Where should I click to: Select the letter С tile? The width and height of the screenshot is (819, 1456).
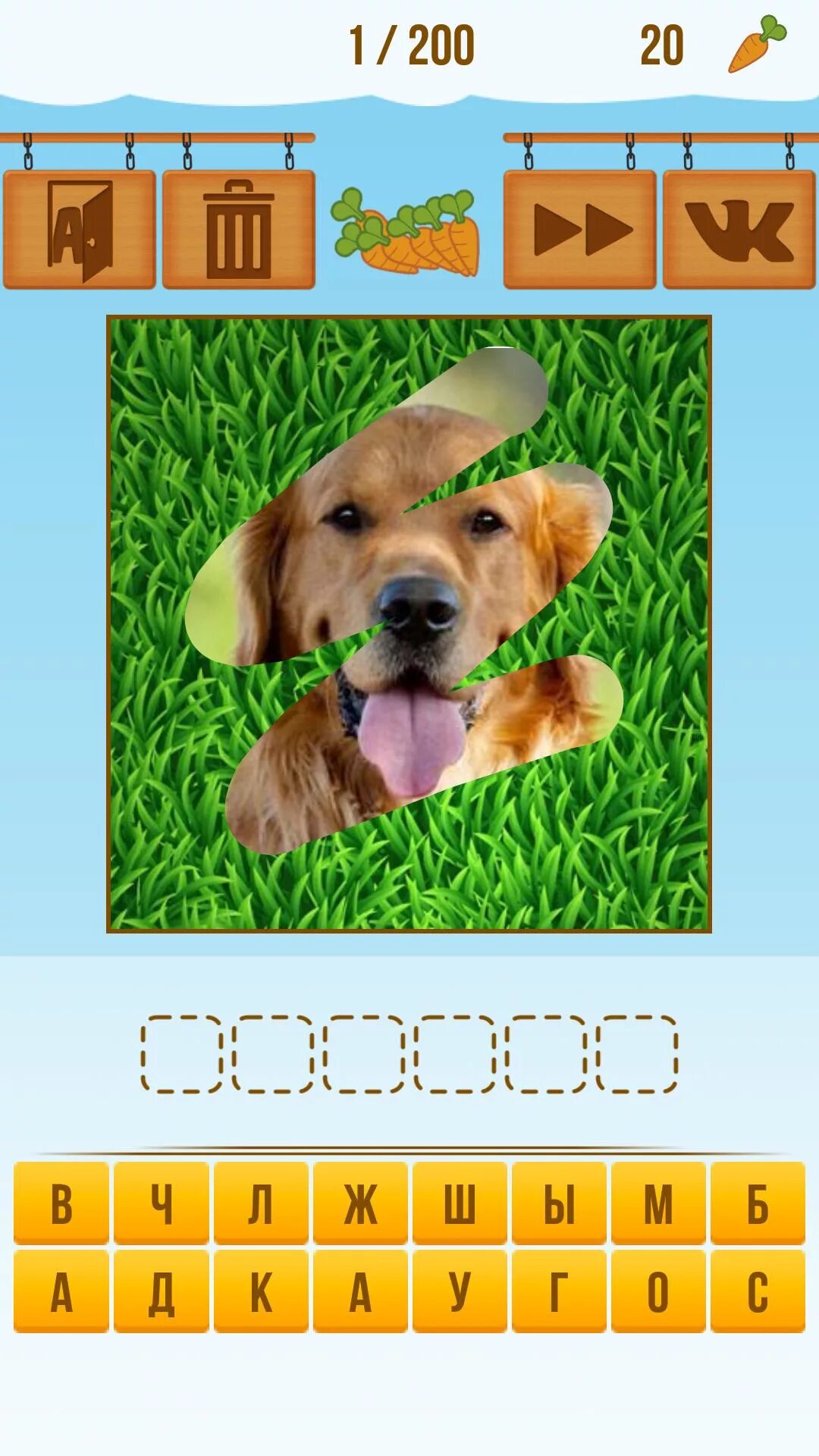(x=758, y=1291)
